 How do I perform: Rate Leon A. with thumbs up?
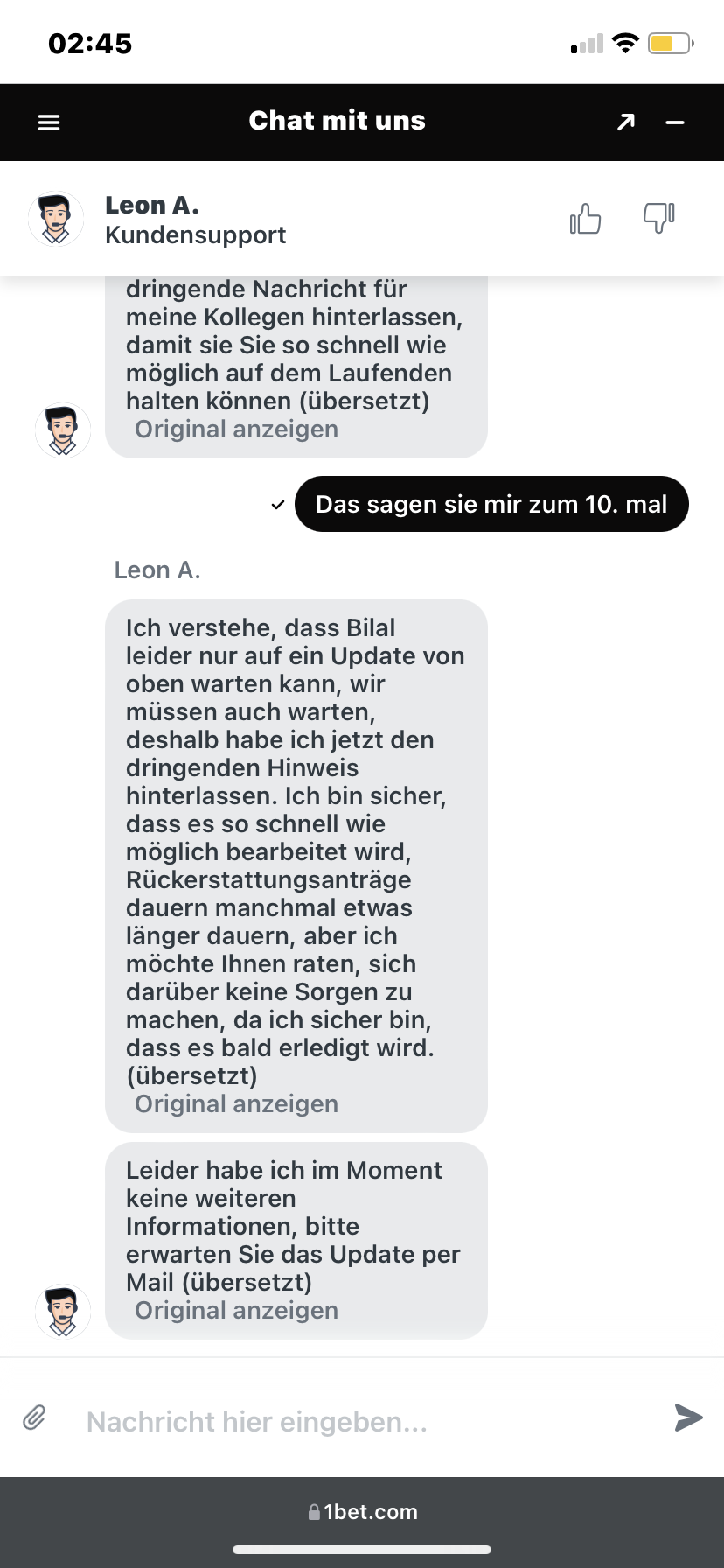tap(585, 219)
